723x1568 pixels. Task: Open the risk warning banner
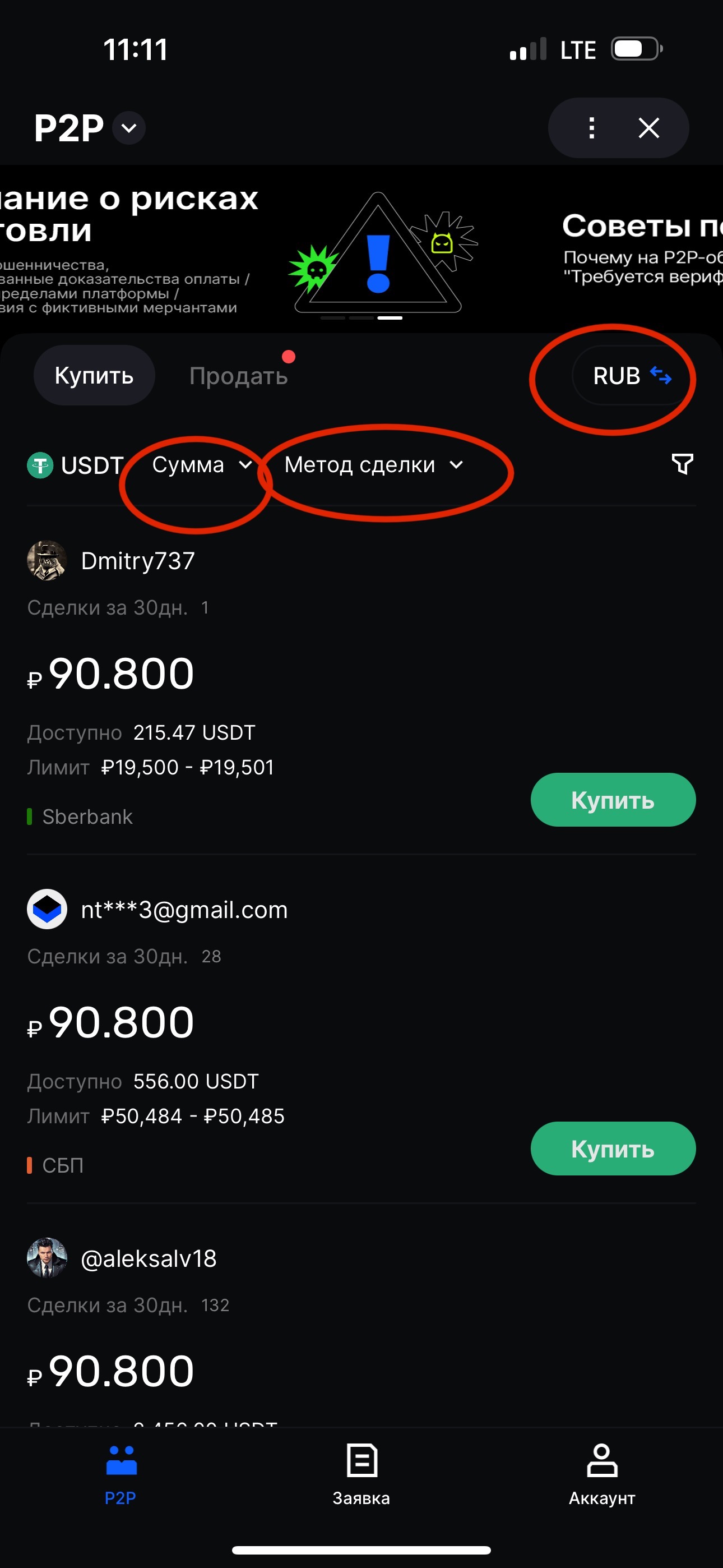click(231, 250)
